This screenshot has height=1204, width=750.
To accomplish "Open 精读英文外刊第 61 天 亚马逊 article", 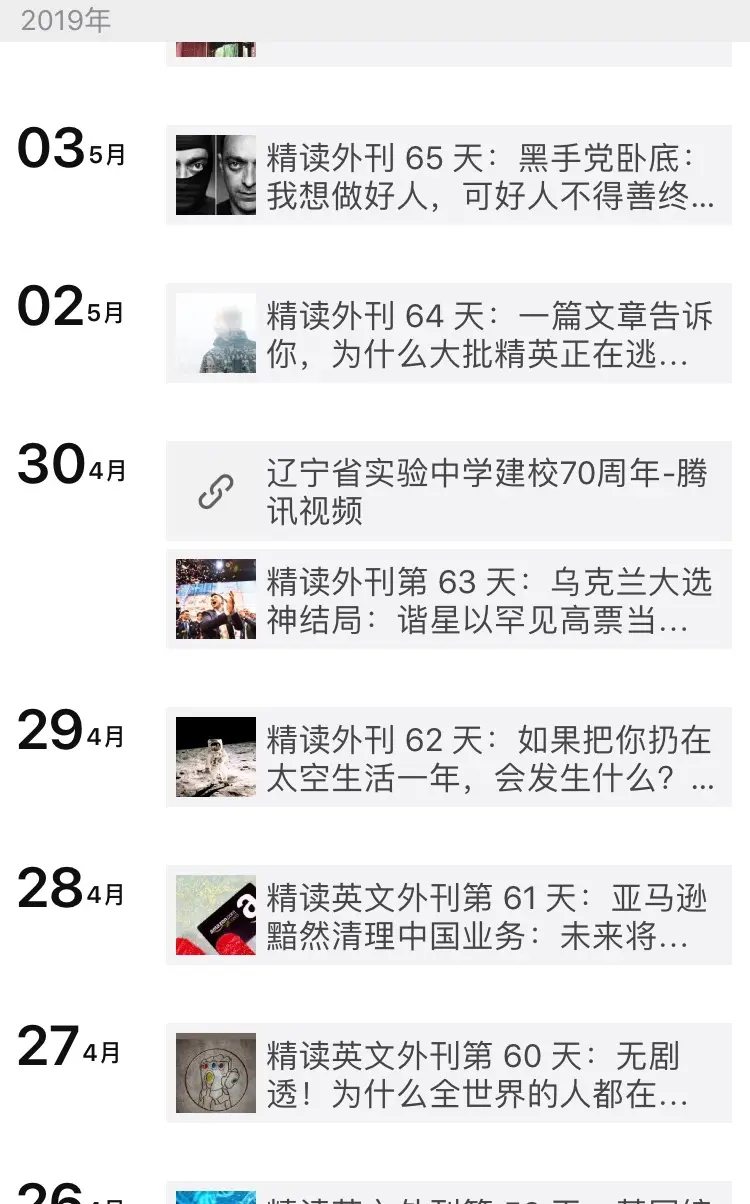I will click(x=448, y=915).
